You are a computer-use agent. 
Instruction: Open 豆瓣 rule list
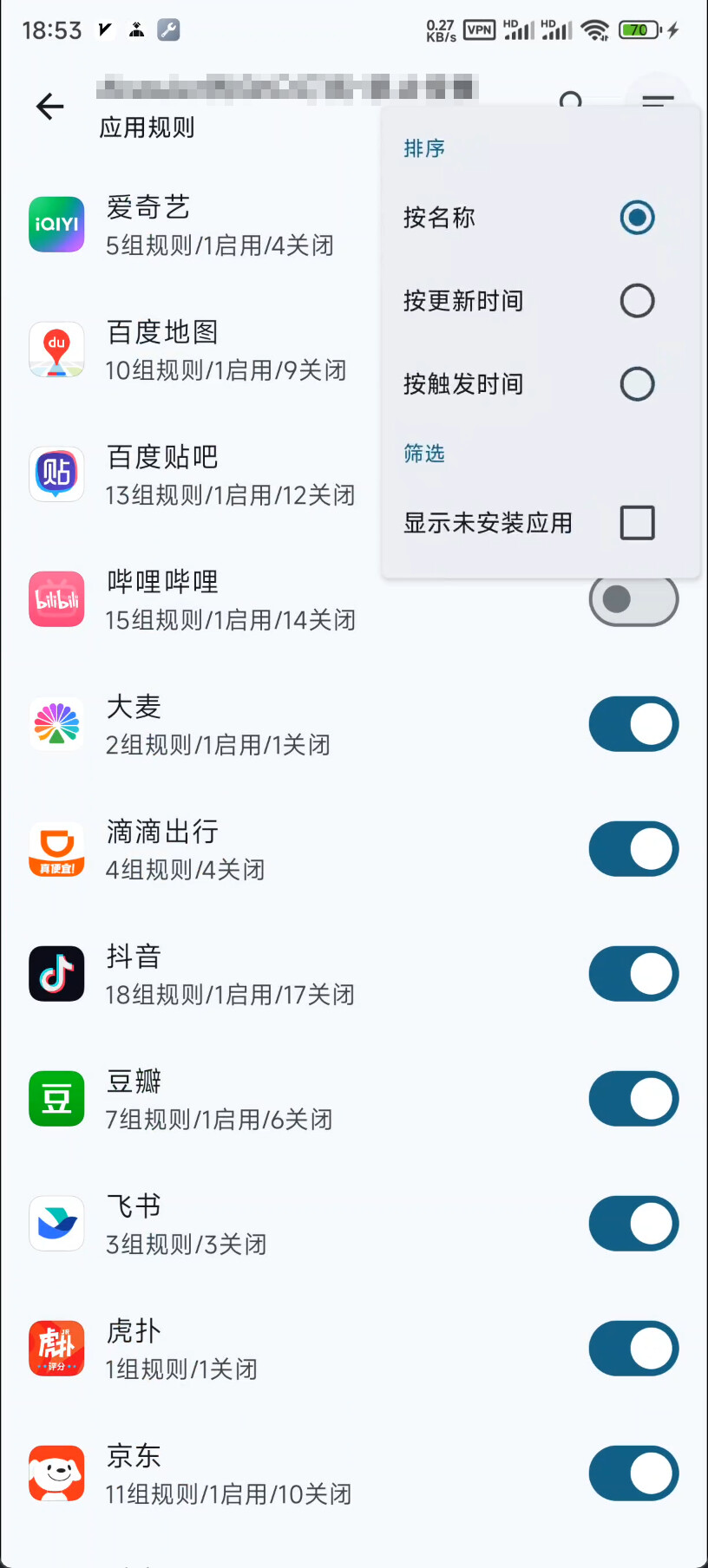(x=217, y=1100)
